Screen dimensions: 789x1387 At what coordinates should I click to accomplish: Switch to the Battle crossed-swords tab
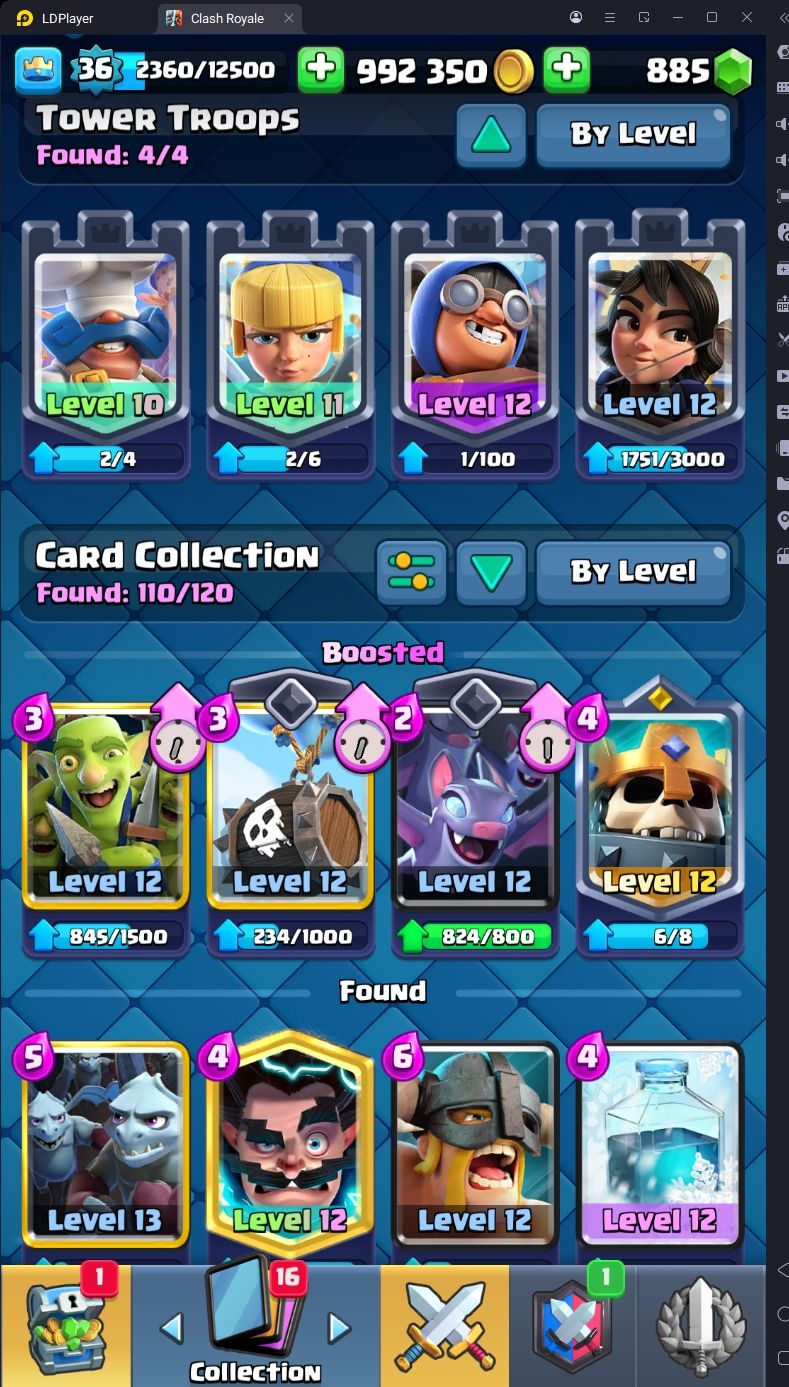coord(444,1325)
